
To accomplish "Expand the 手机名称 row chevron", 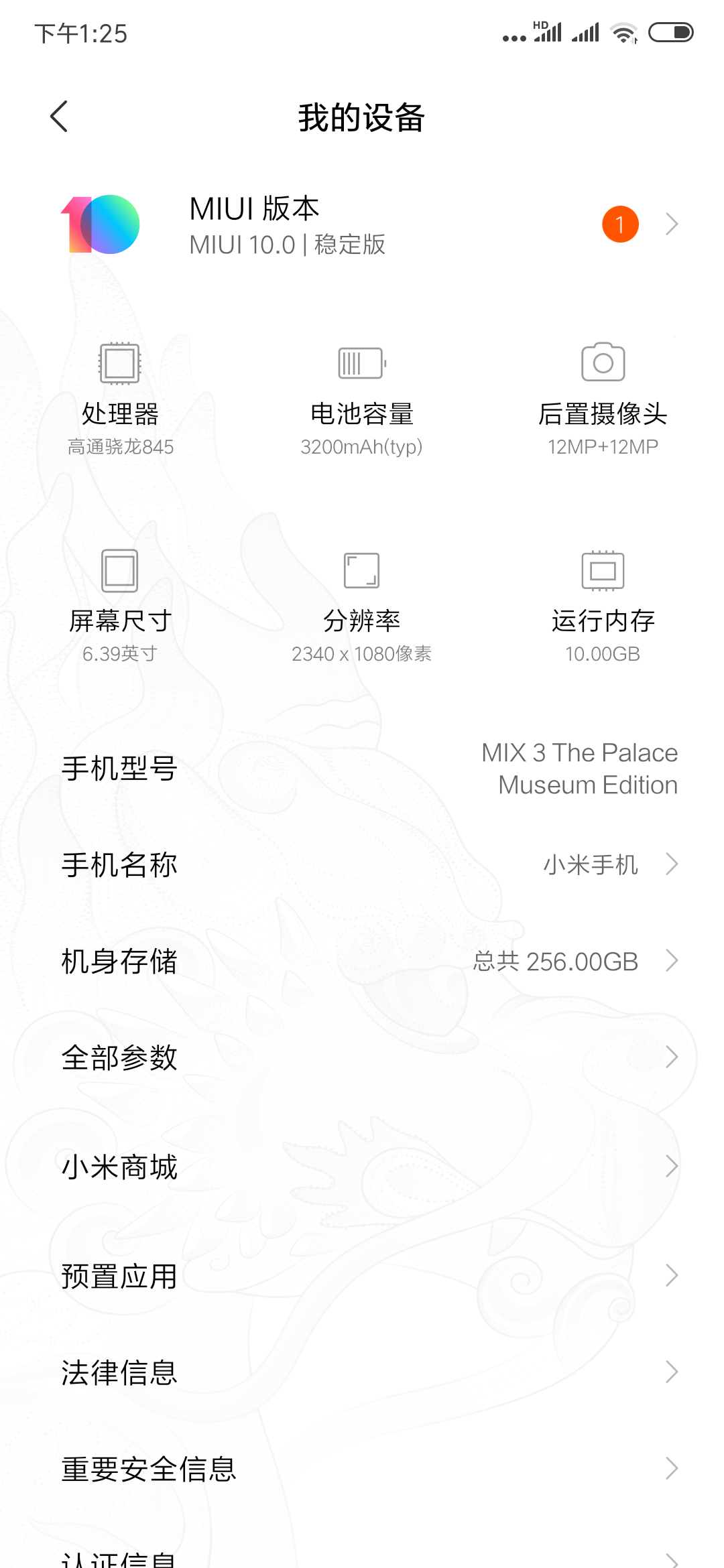I will tap(673, 864).
